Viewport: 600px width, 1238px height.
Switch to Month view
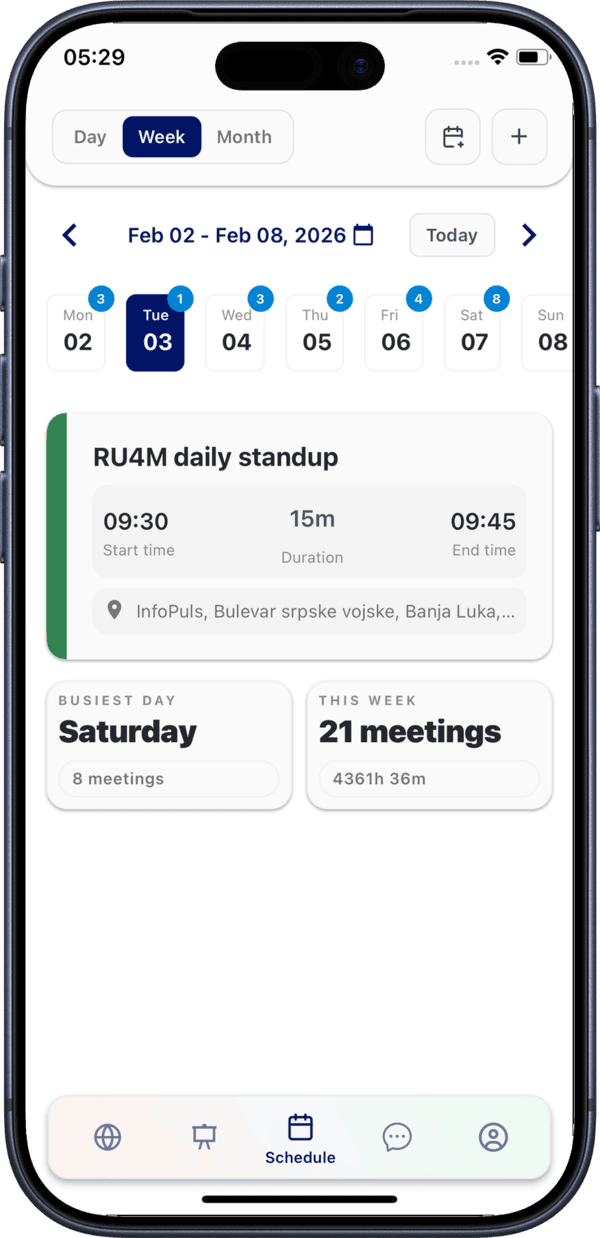244,137
